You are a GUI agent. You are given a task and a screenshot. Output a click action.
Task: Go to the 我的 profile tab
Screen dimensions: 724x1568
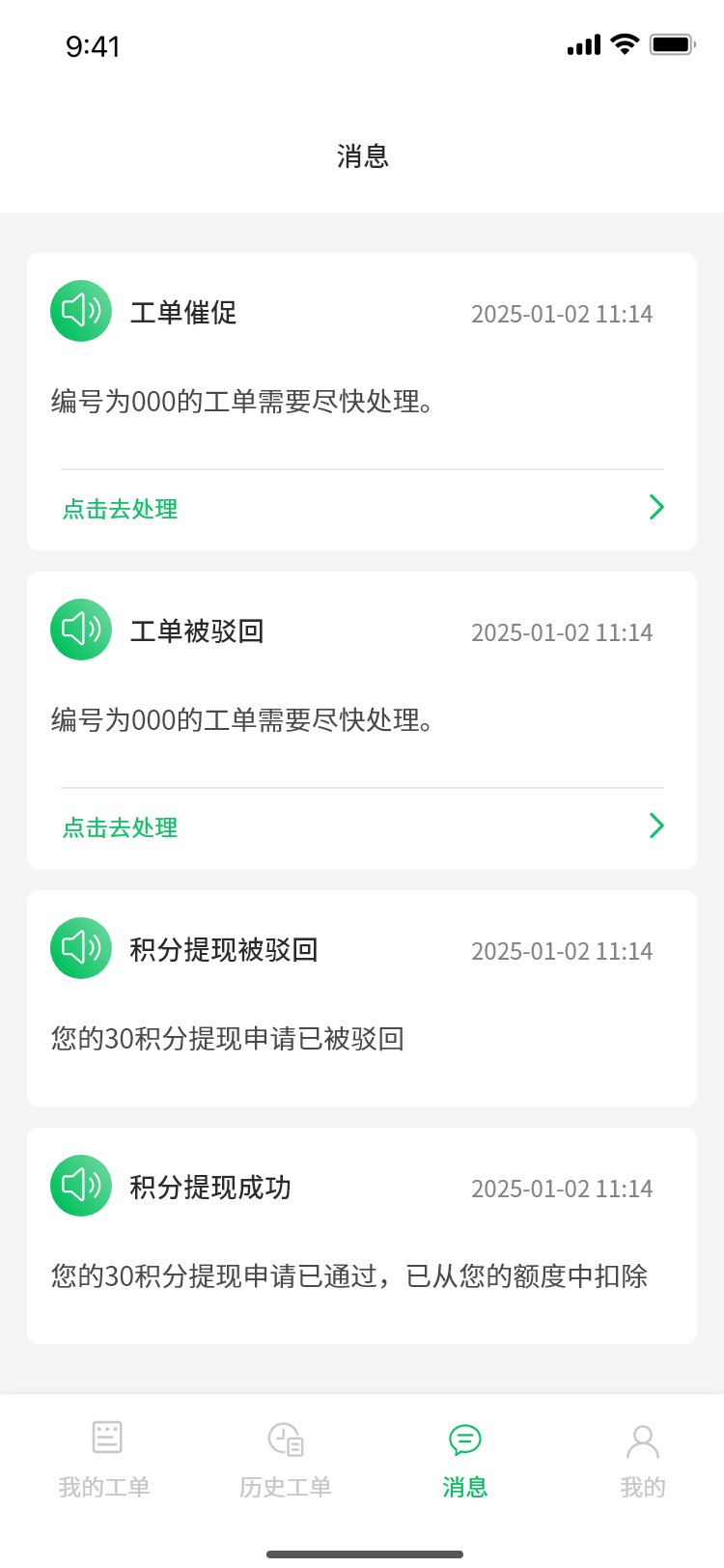[643, 1460]
